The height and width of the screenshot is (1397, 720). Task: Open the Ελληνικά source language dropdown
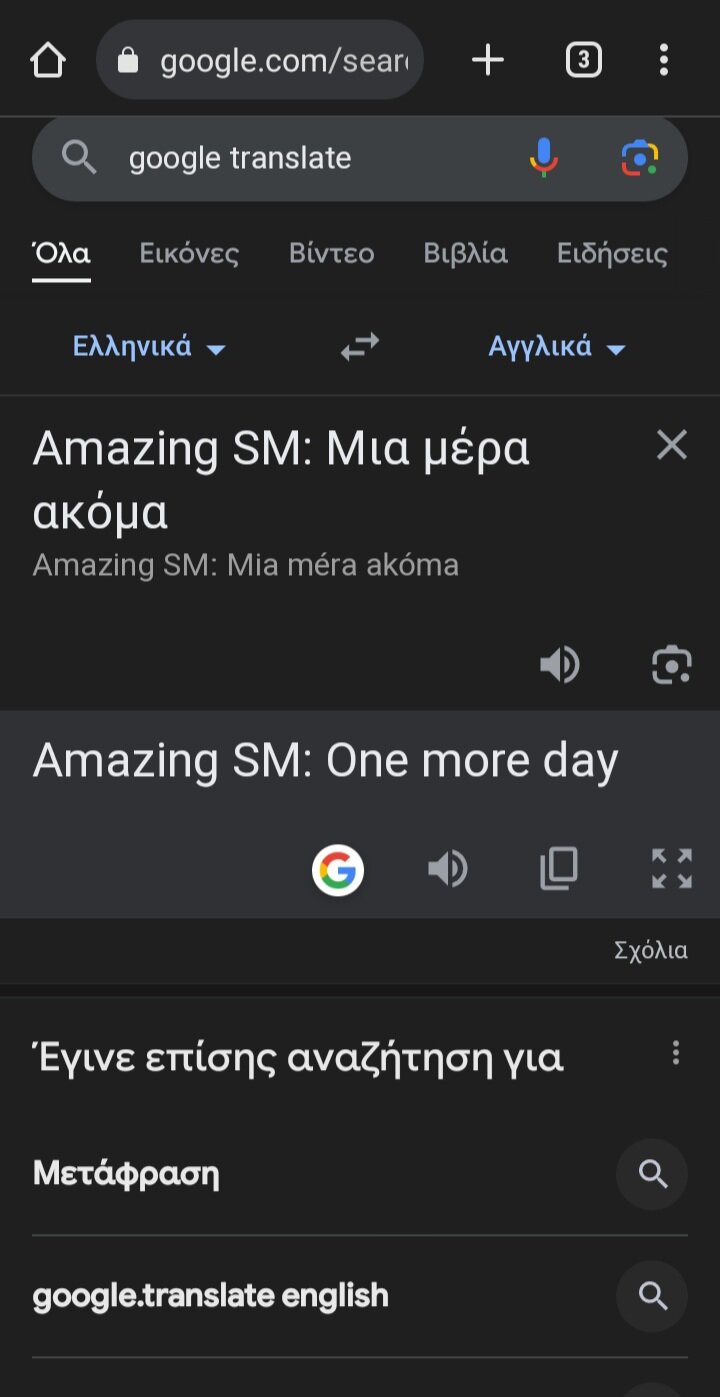point(149,347)
